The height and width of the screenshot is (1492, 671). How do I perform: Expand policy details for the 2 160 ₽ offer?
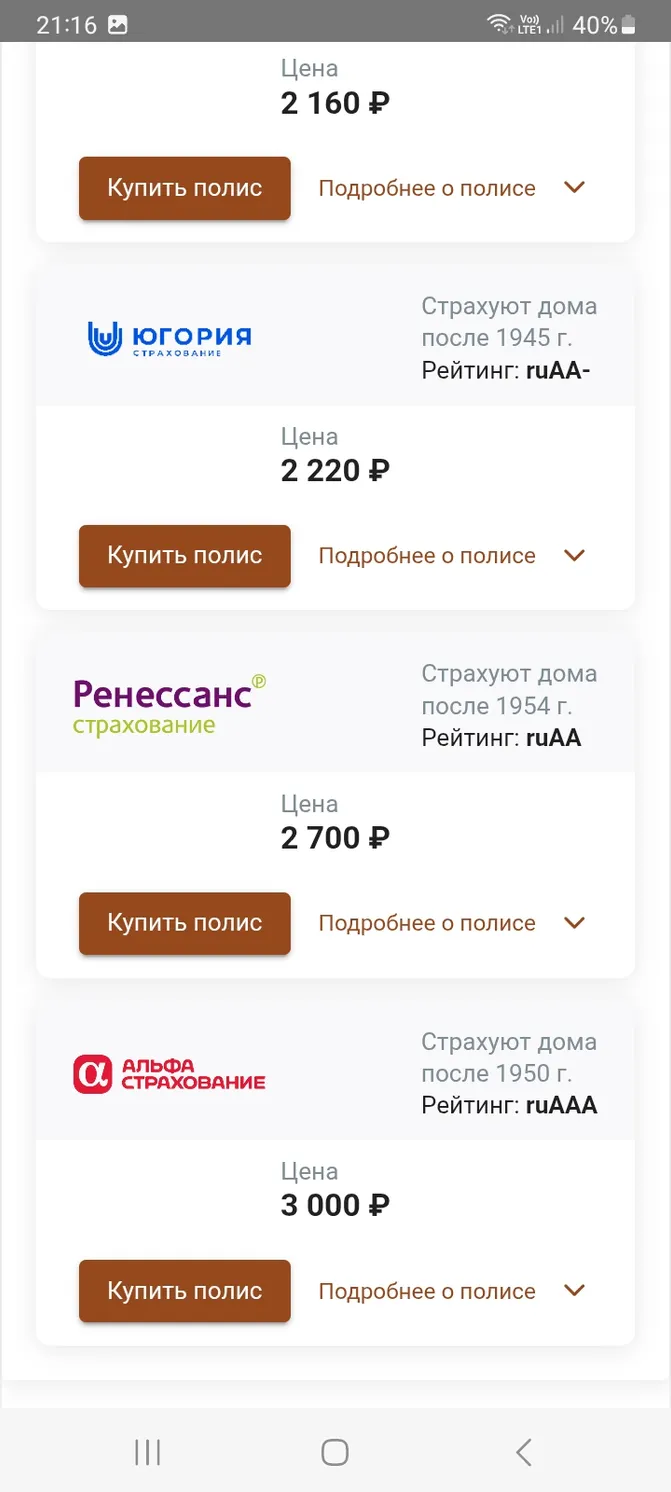(451, 188)
